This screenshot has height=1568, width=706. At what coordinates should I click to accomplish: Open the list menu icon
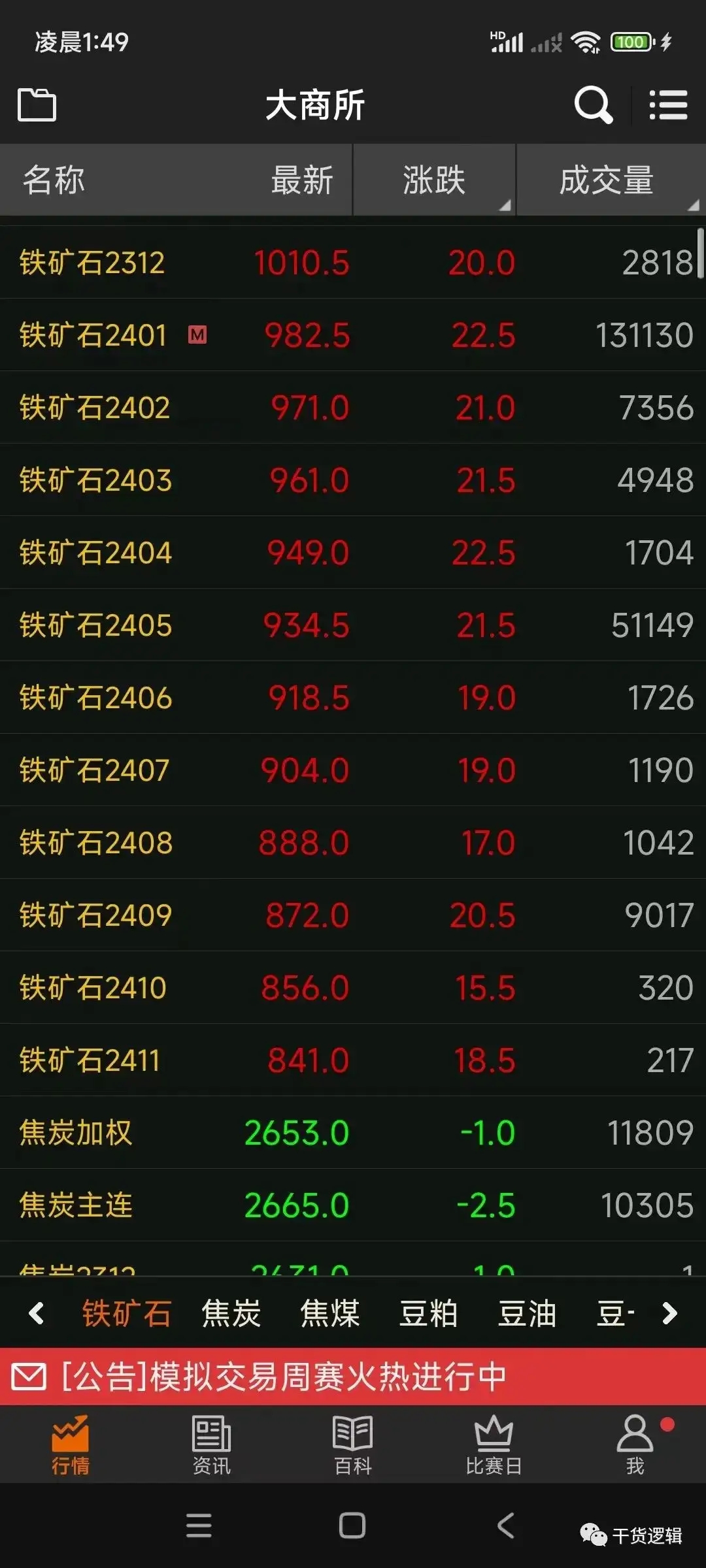(668, 105)
